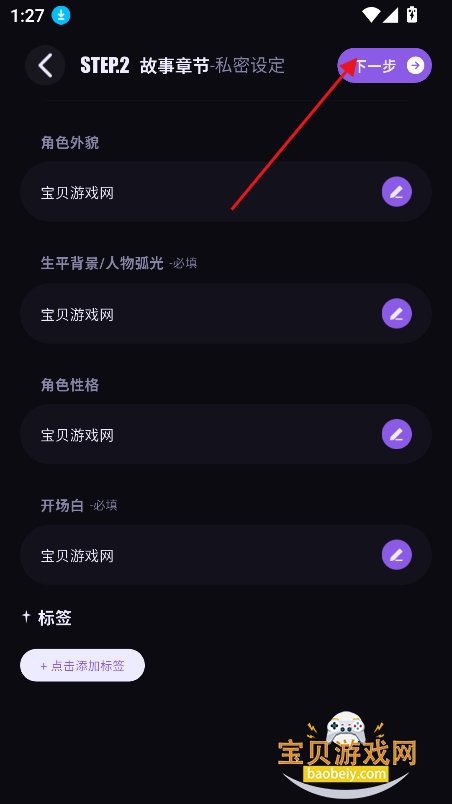
Task: Go back with the top-left arrow
Action: tap(45, 66)
